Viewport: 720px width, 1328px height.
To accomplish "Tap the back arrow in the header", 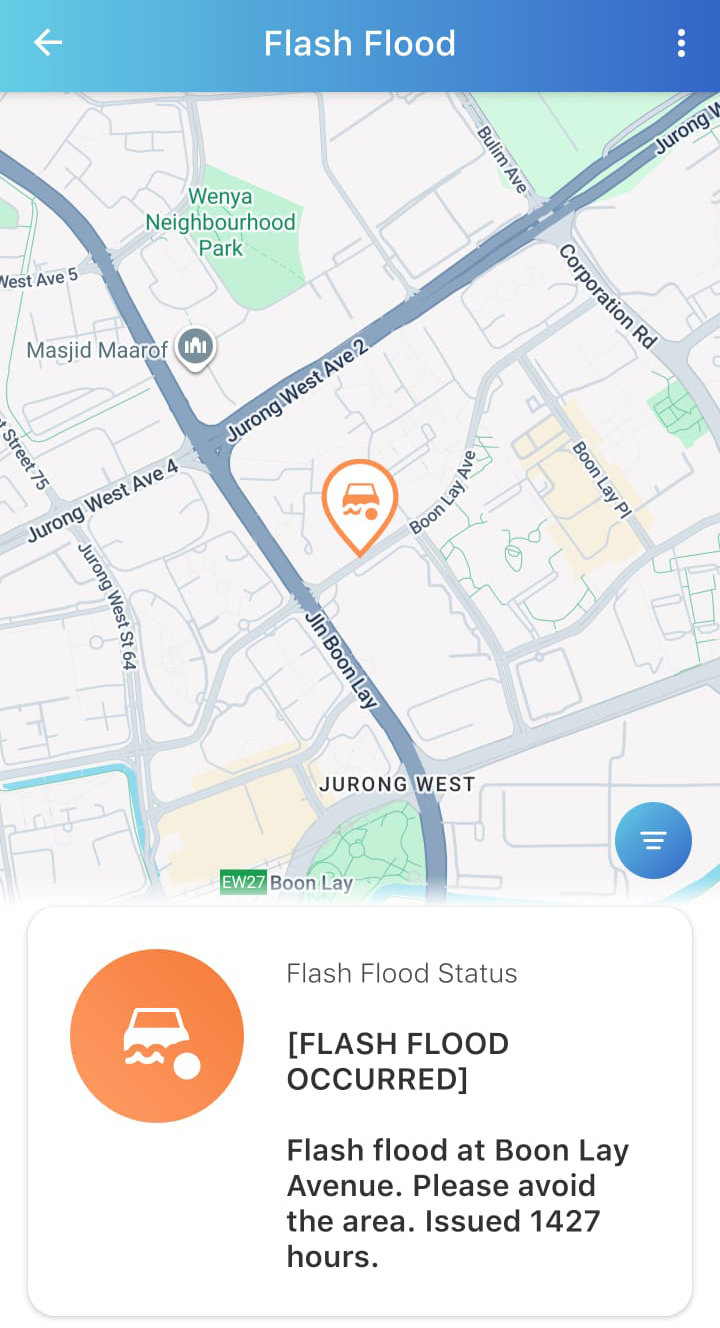I will pos(46,43).
